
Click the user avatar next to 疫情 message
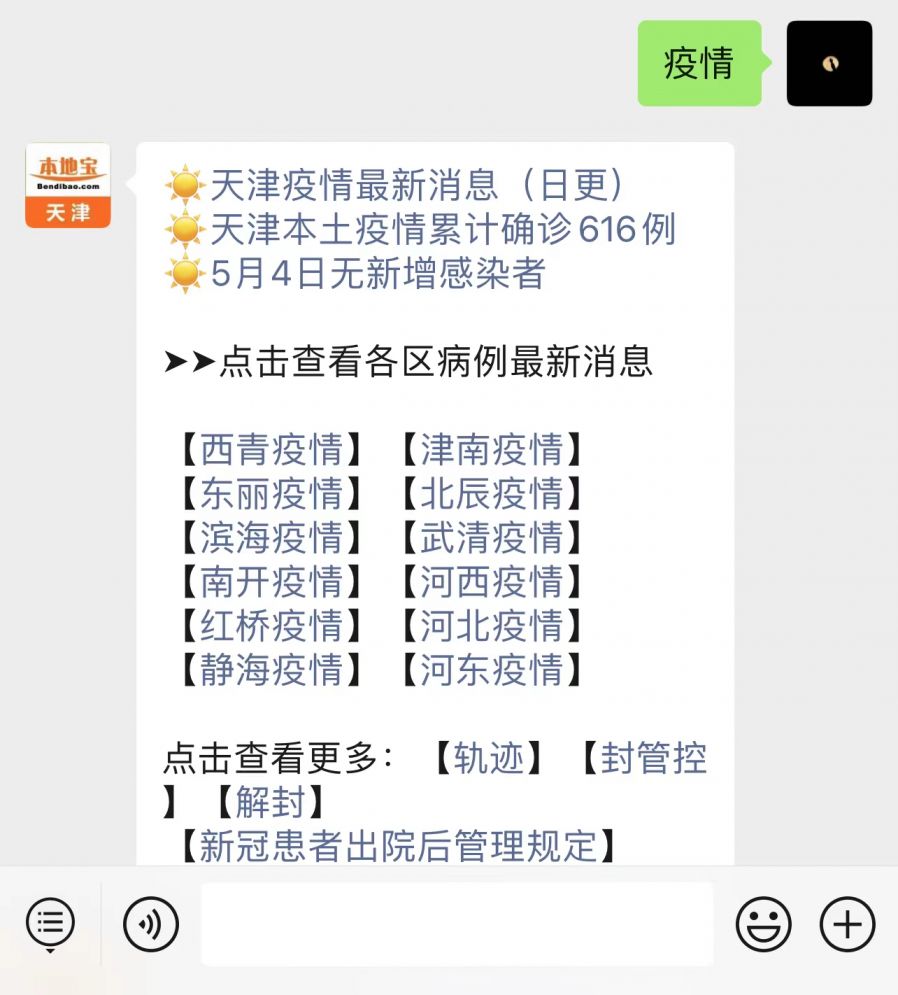tap(829, 63)
